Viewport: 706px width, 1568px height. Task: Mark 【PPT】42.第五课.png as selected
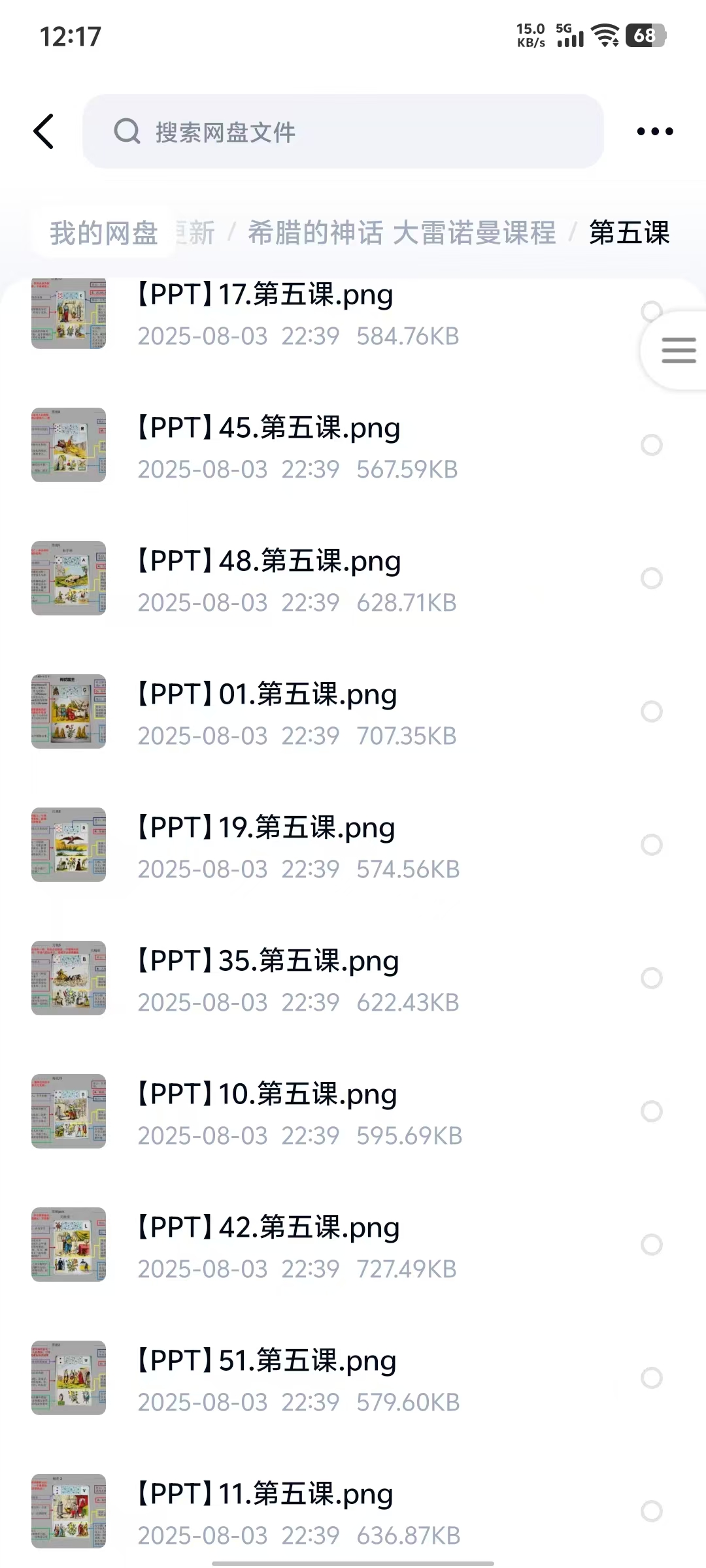point(651,1245)
